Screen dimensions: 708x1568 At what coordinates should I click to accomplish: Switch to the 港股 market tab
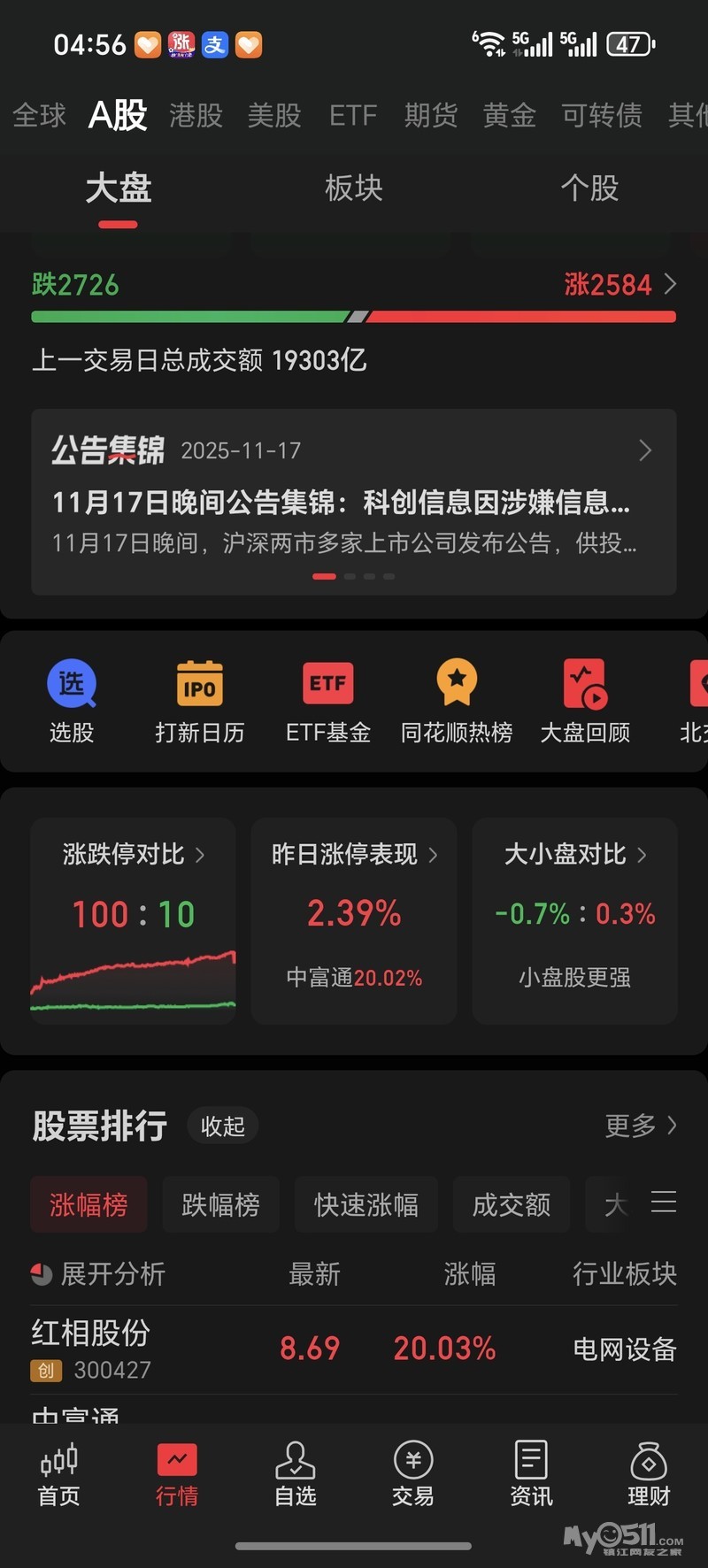pos(196,115)
